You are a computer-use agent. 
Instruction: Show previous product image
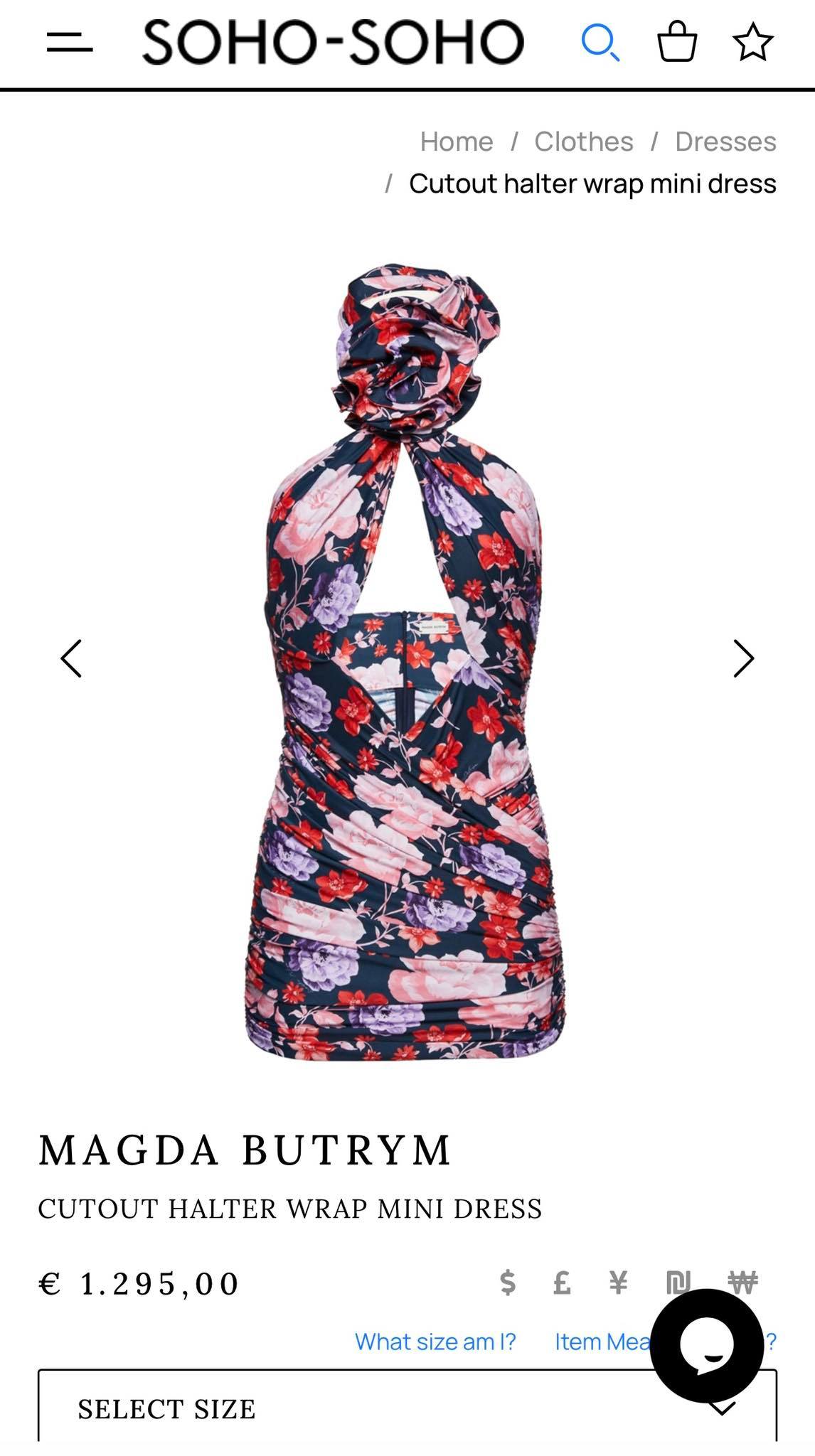(71, 658)
